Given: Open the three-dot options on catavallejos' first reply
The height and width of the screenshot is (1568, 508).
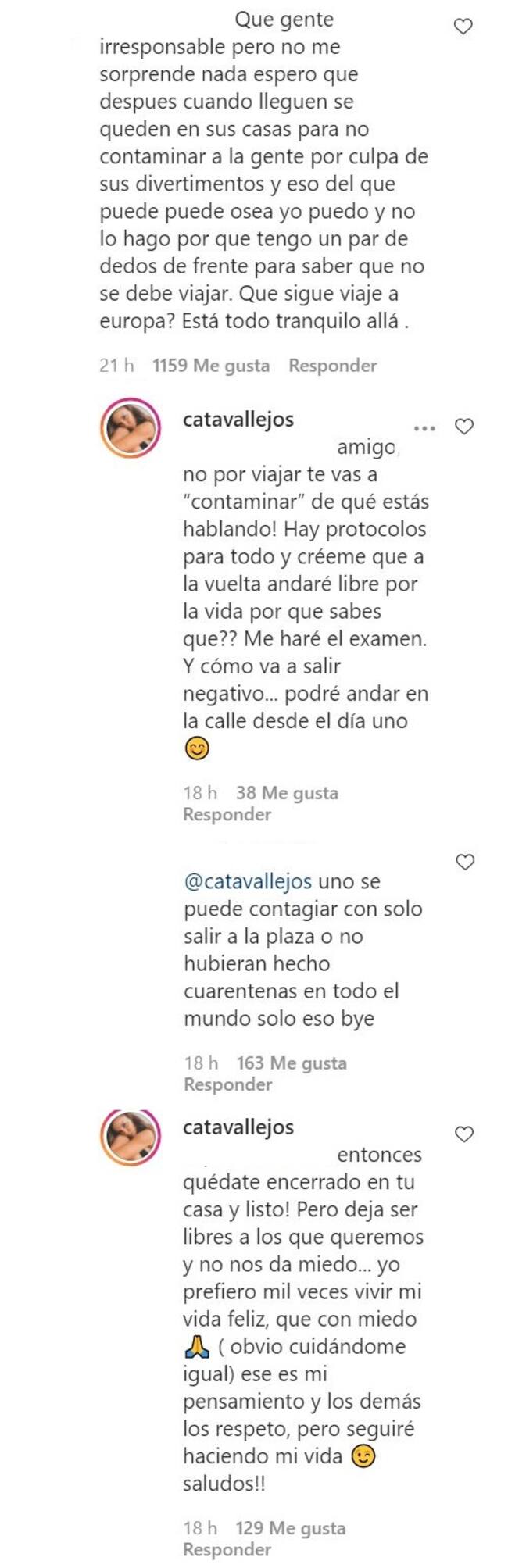Looking at the screenshot, I should click(424, 428).
